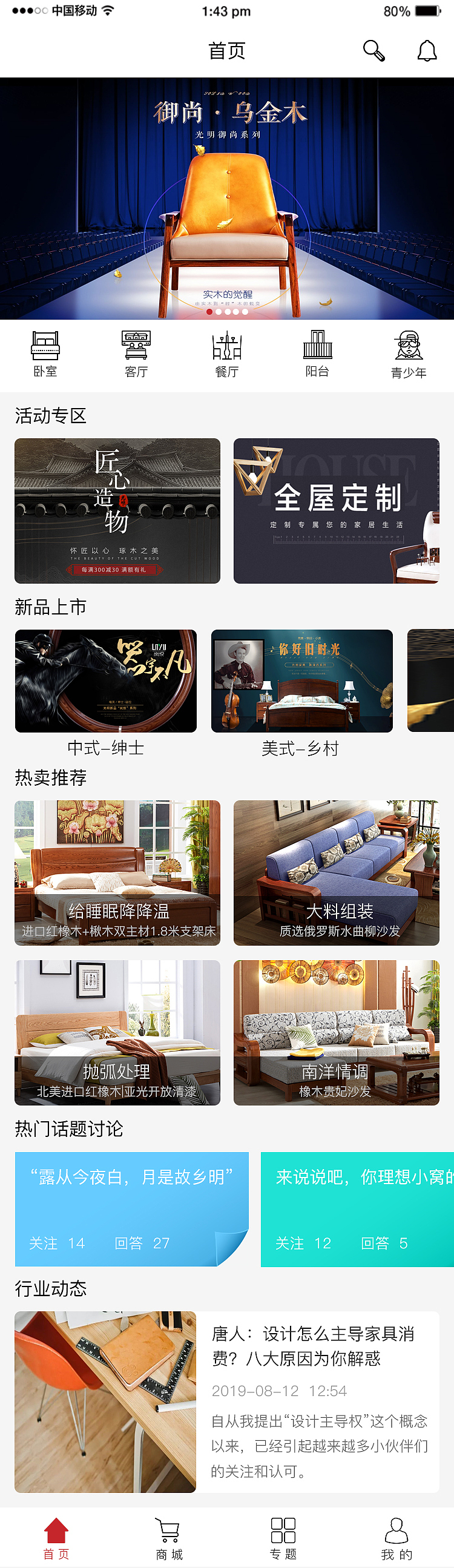
Task: Browse the 客厅 category
Action: (x=136, y=354)
